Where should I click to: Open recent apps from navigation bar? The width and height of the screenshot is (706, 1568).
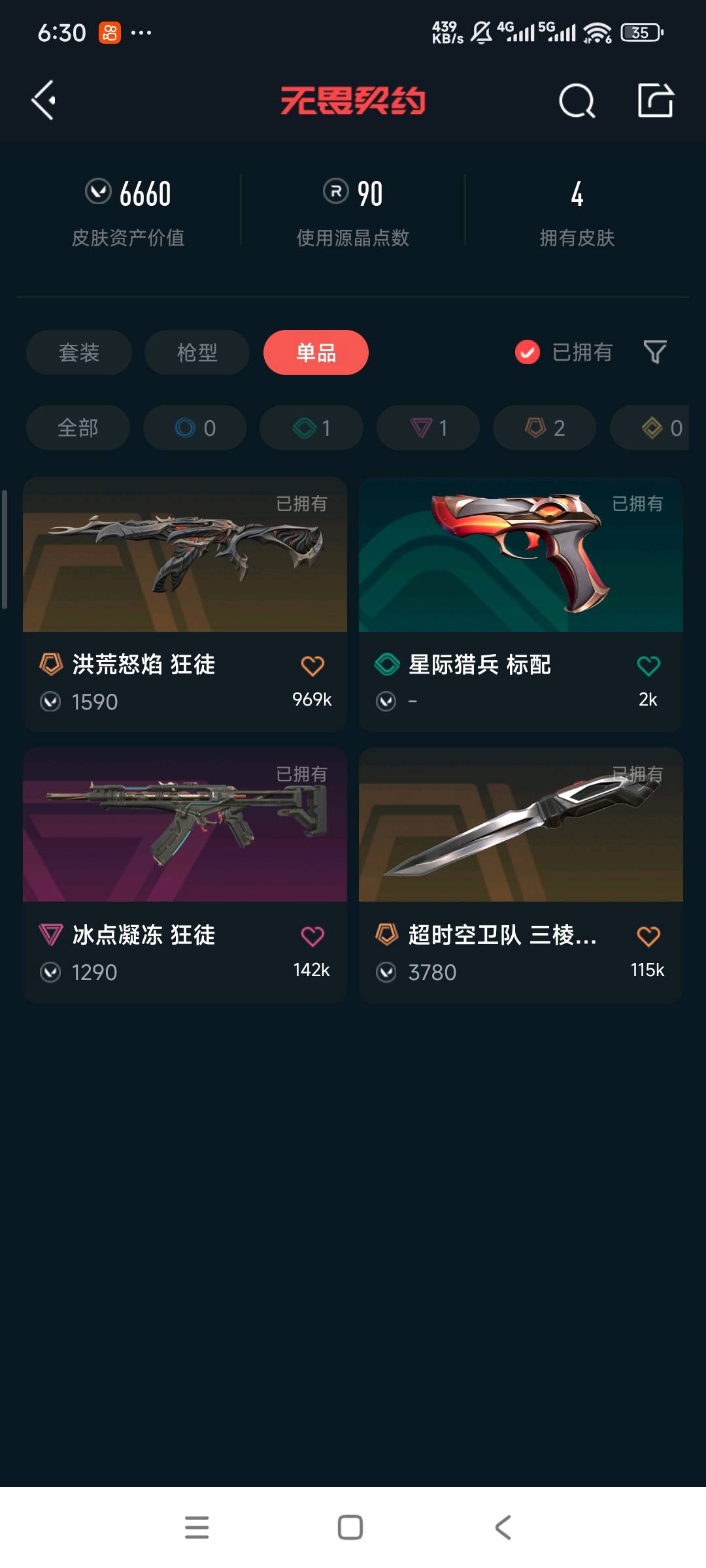[x=197, y=1527]
